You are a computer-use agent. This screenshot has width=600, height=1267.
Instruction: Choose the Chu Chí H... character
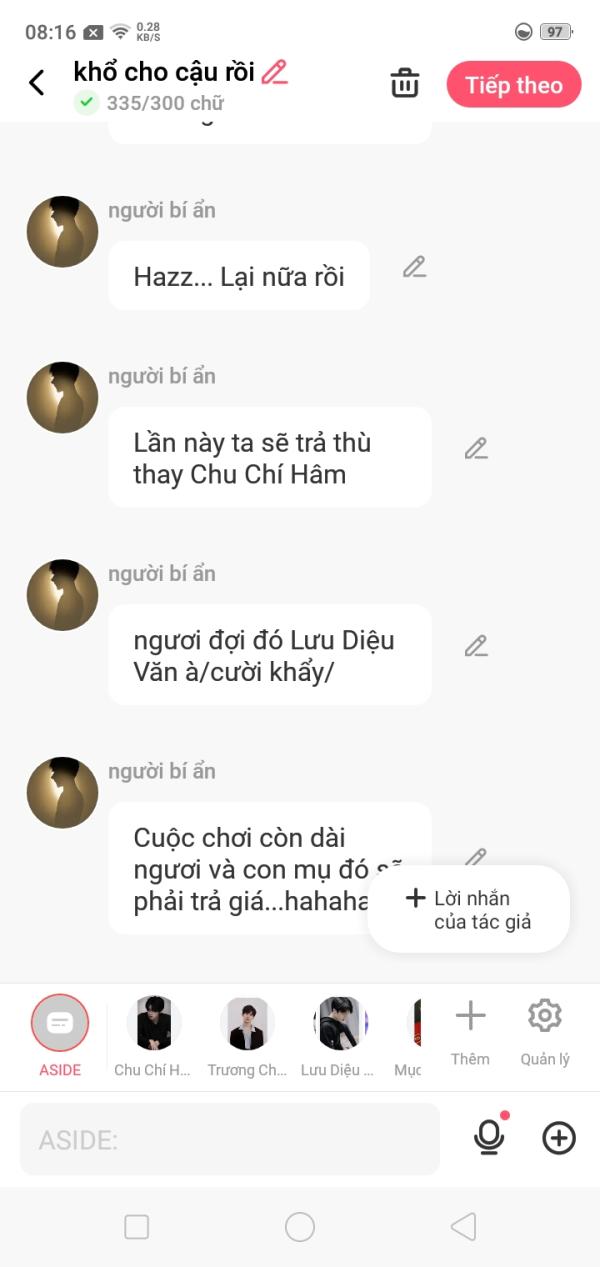[153, 1036]
